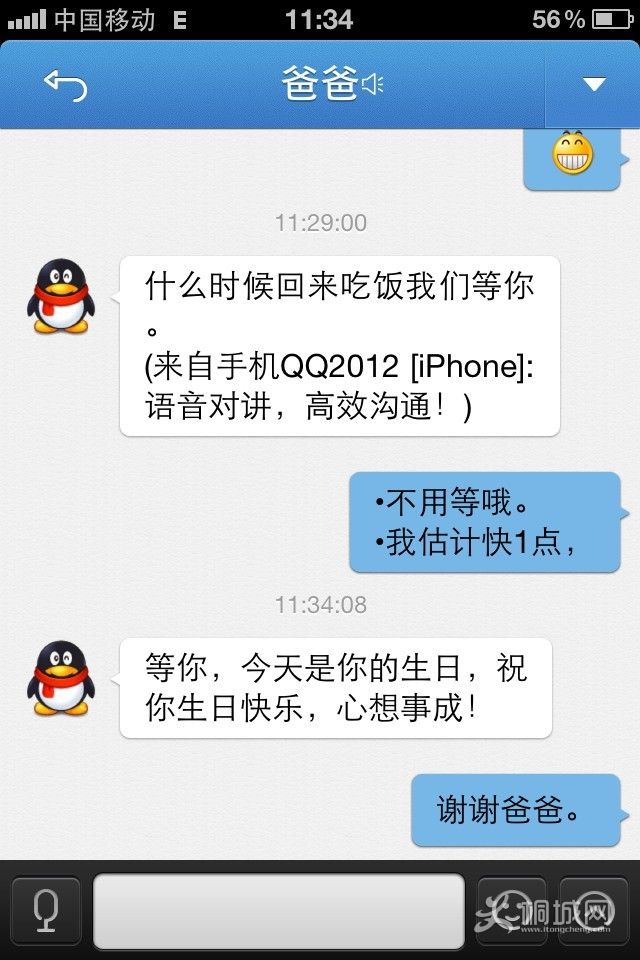The width and height of the screenshot is (640, 960).
Task: Open the dropdown arrow menu in header
Action: click(x=594, y=85)
